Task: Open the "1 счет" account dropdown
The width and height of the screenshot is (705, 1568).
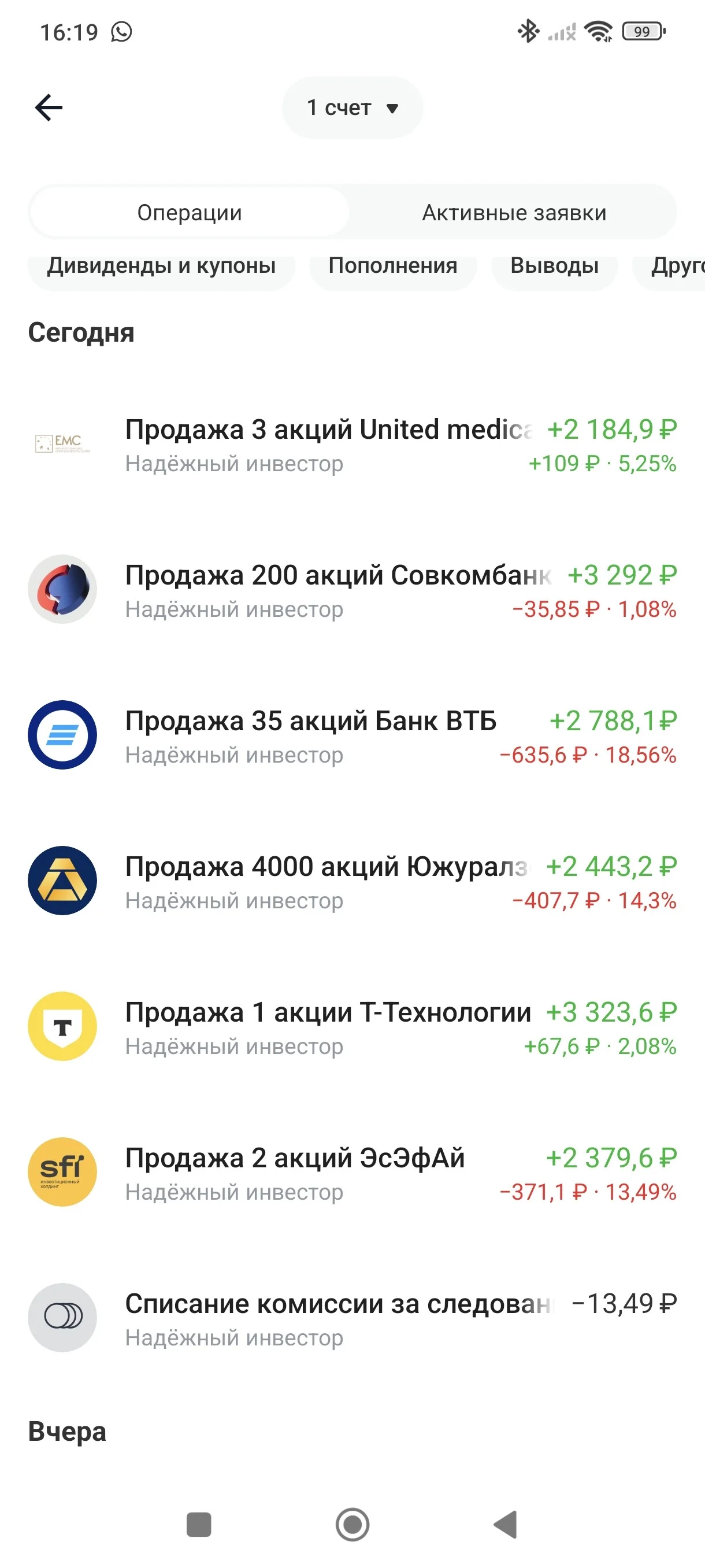Action: pos(352,108)
